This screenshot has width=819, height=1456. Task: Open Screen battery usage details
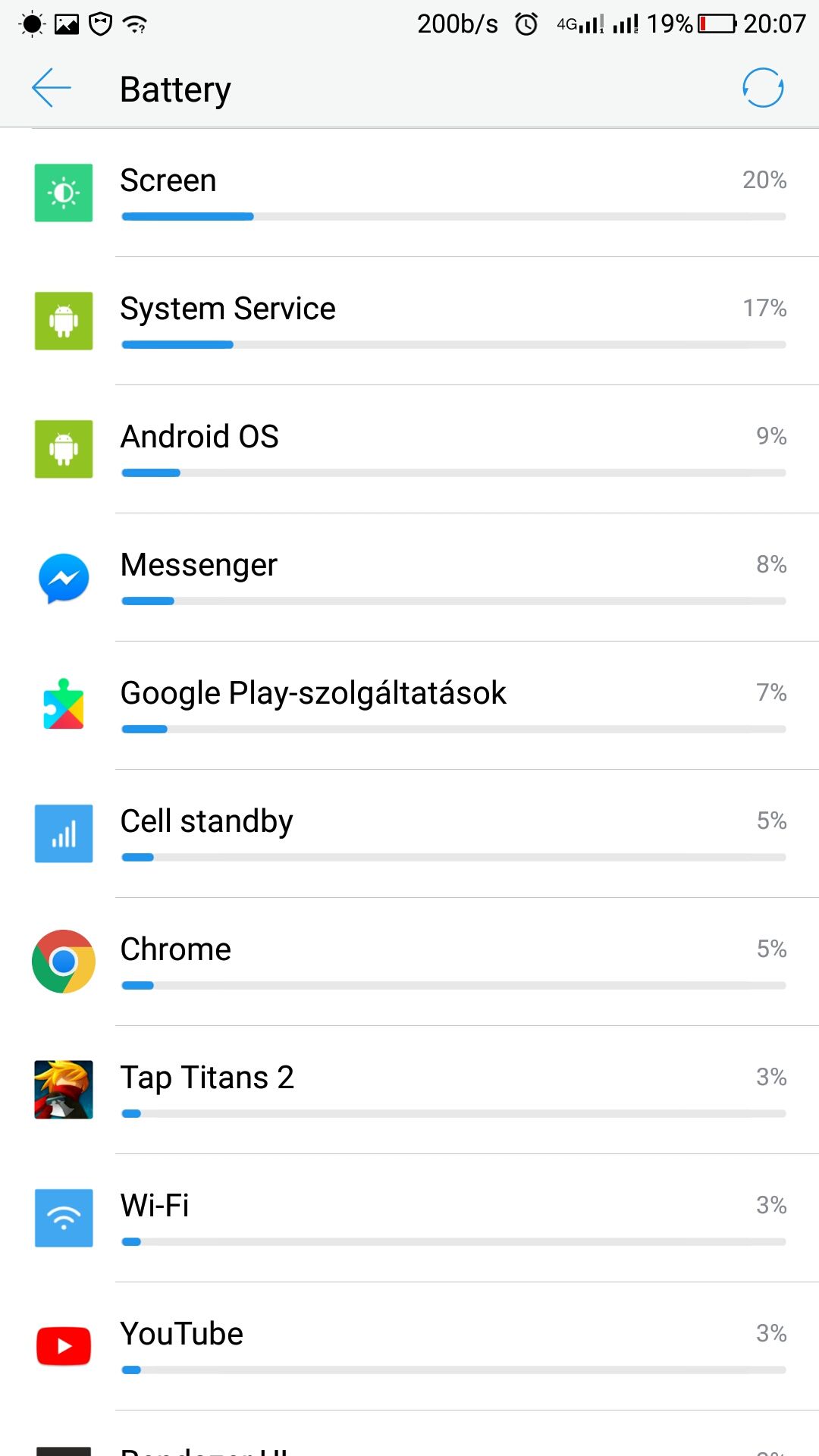409,193
